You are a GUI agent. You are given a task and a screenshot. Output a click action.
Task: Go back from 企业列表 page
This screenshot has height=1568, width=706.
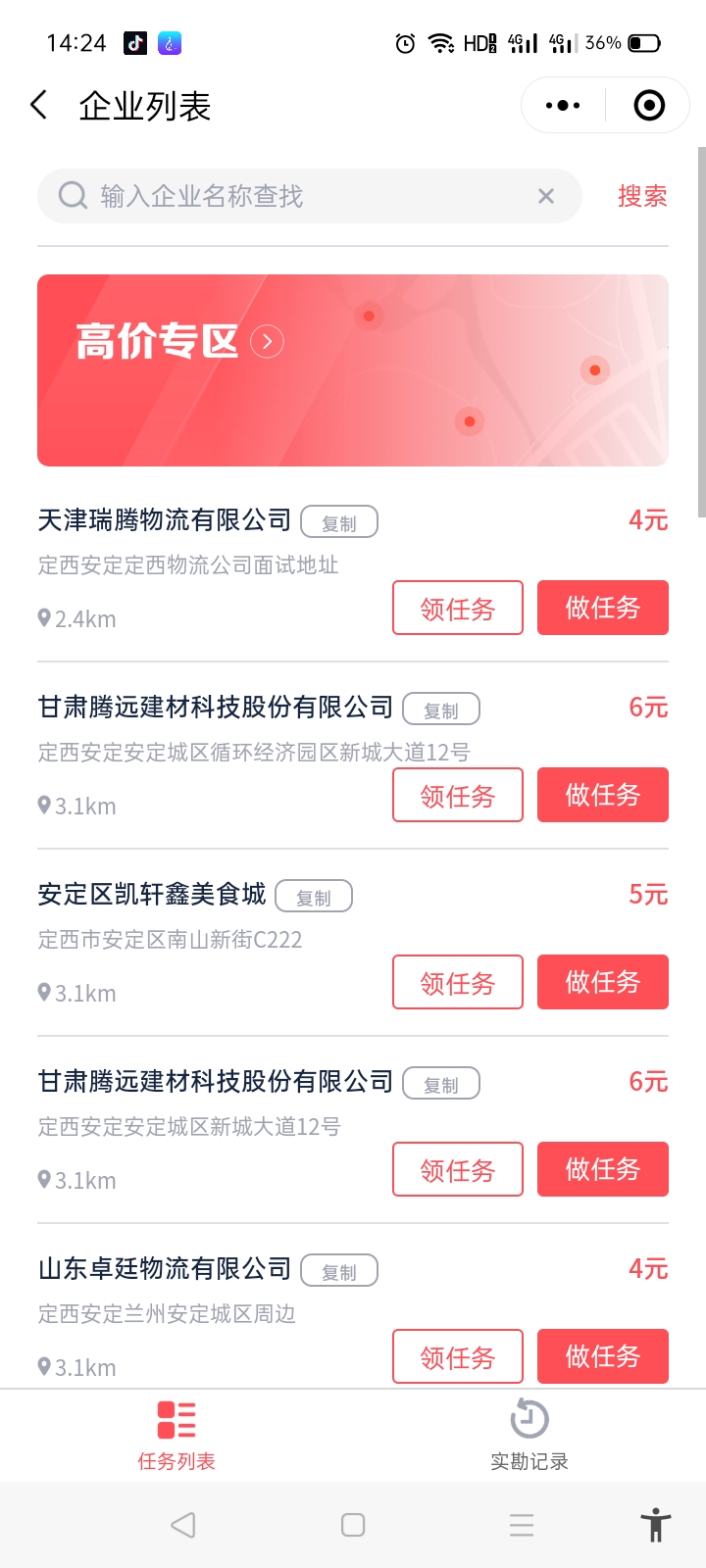39,105
